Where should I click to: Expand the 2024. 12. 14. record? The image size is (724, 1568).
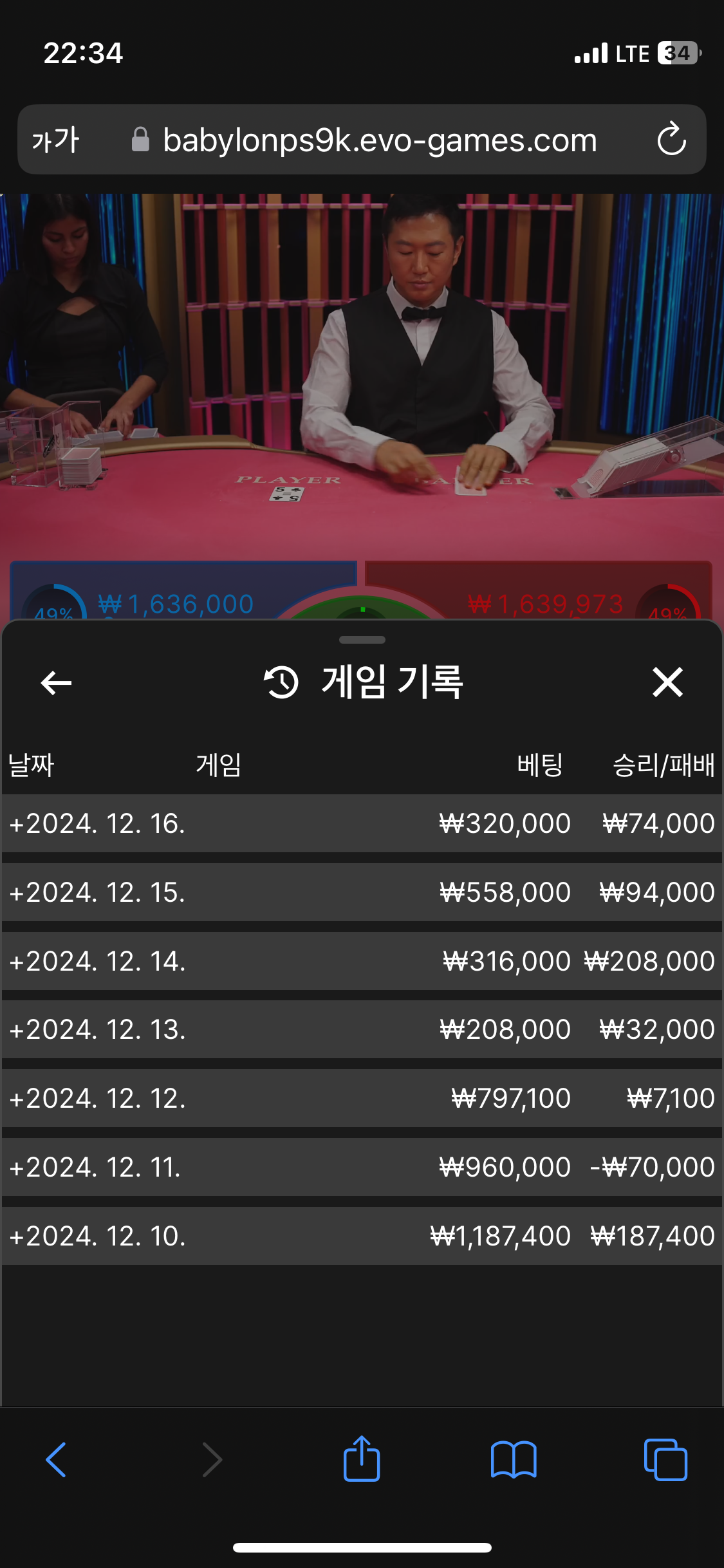coord(97,962)
